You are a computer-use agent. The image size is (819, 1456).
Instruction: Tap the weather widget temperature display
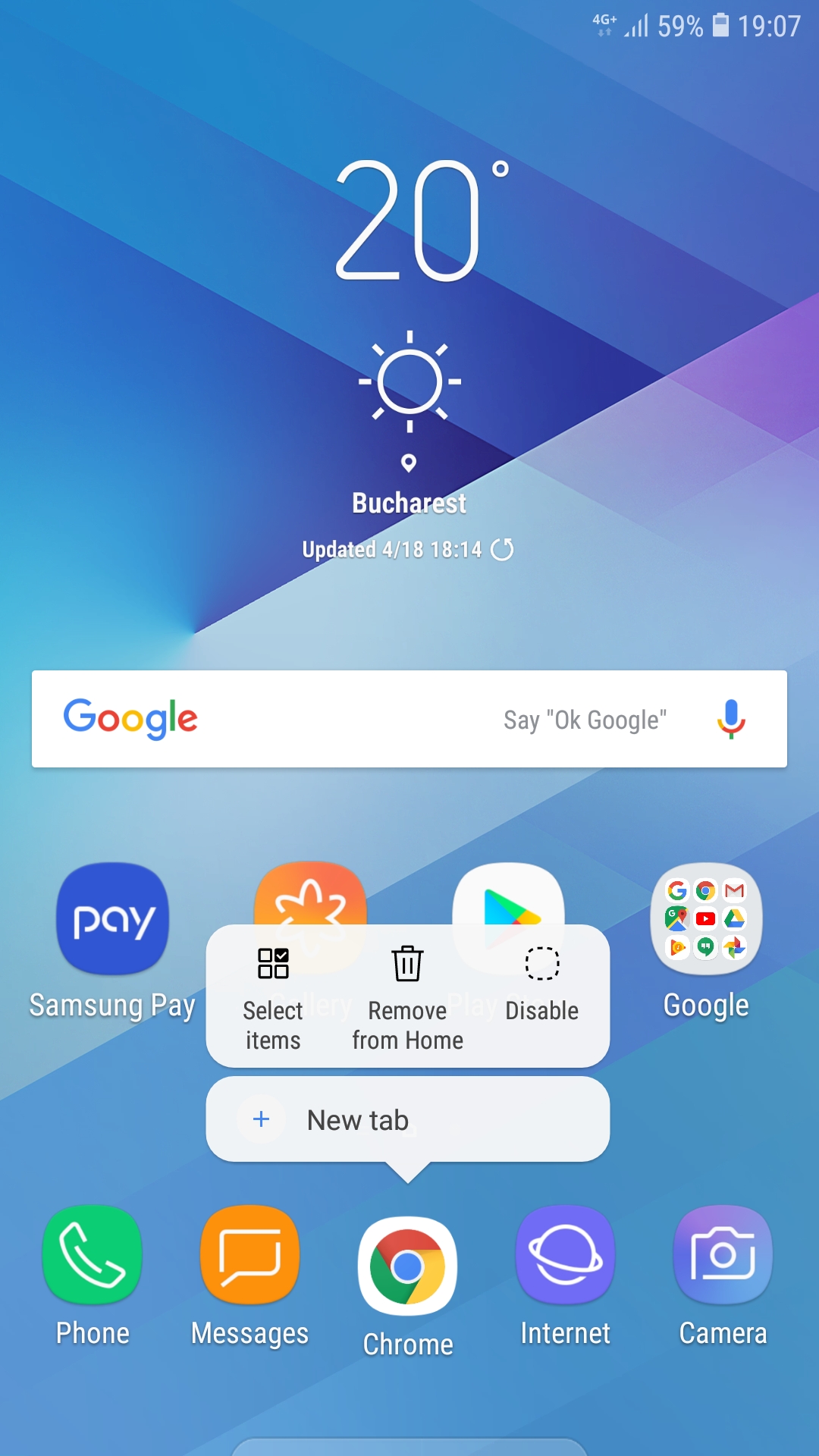pyautogui.click(x=409, y=220)
